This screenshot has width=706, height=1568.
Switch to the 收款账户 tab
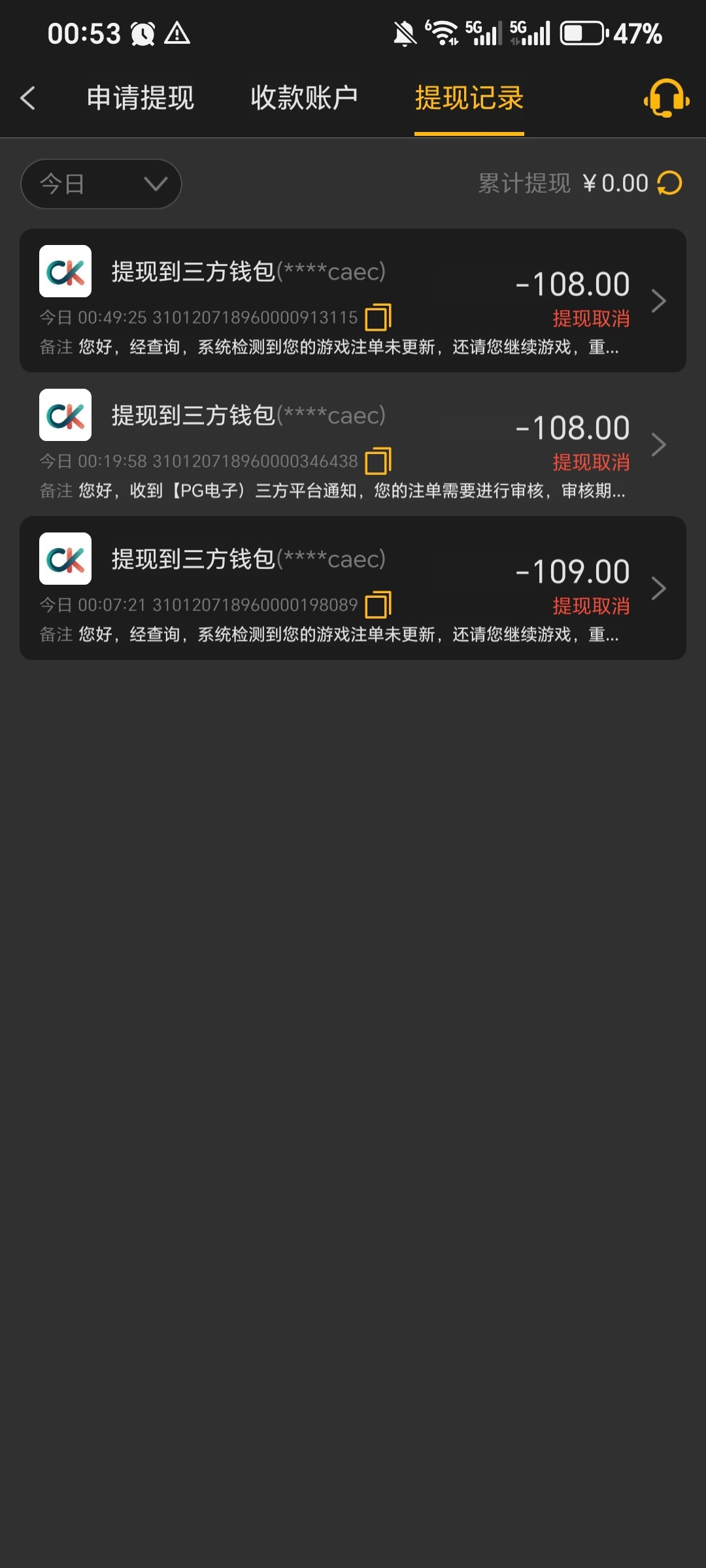304,99
